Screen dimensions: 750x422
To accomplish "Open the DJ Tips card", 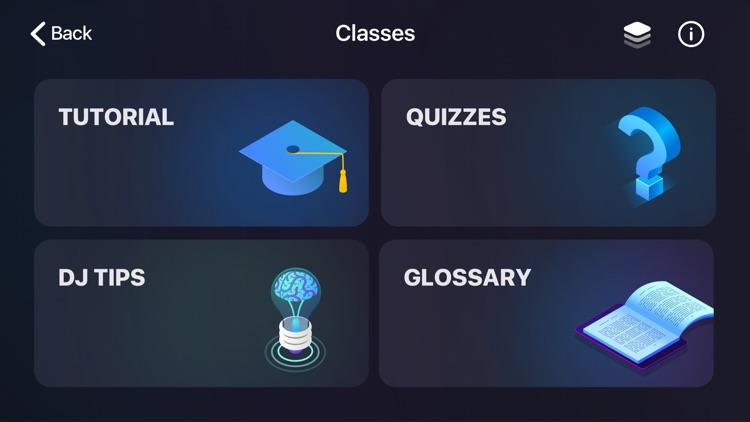I will (x=201, y=313).
